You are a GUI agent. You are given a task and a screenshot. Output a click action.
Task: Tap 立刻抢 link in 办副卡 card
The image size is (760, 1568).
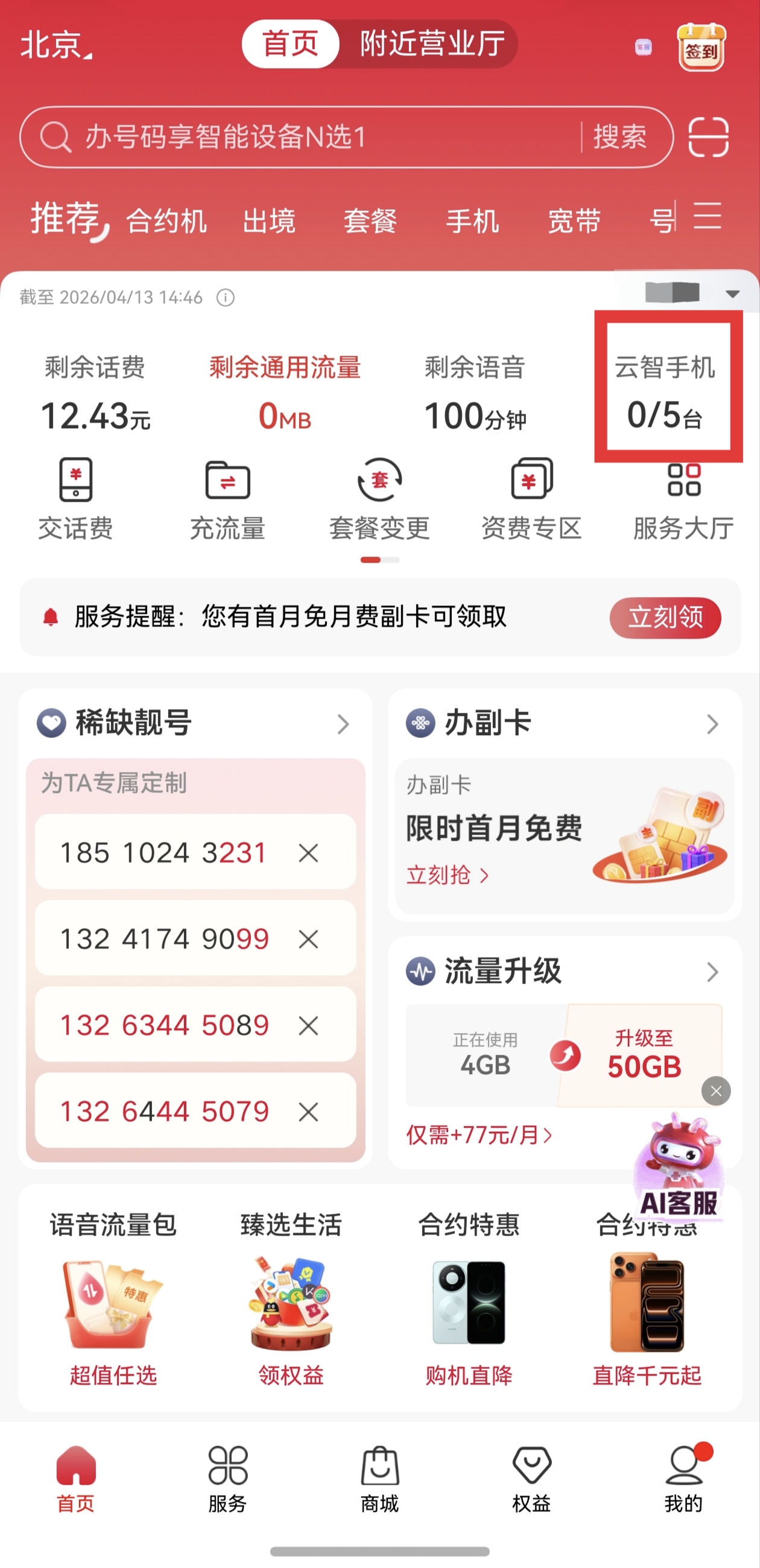coord(448,875)
